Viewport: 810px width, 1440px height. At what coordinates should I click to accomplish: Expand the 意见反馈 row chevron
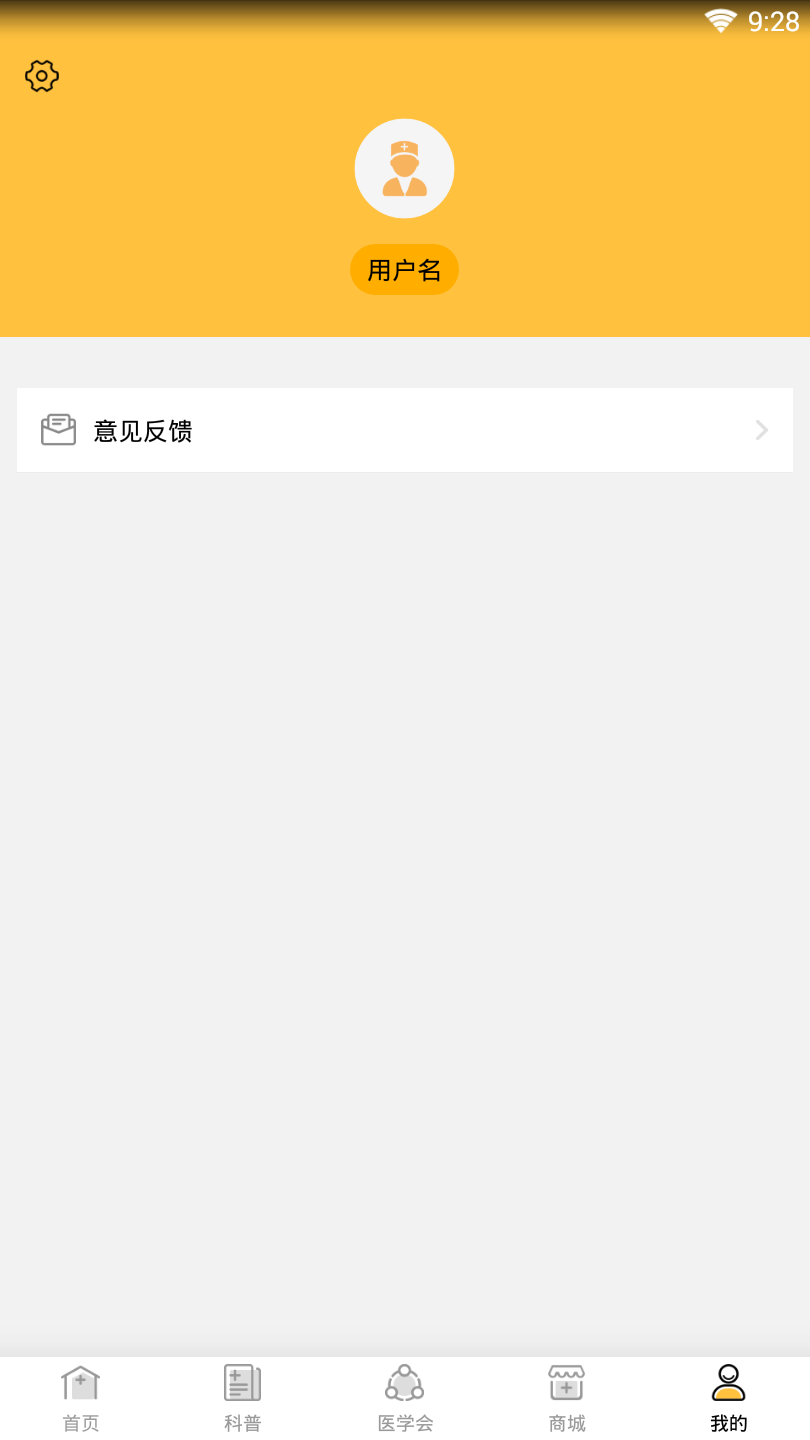click(x=761, y=429)
